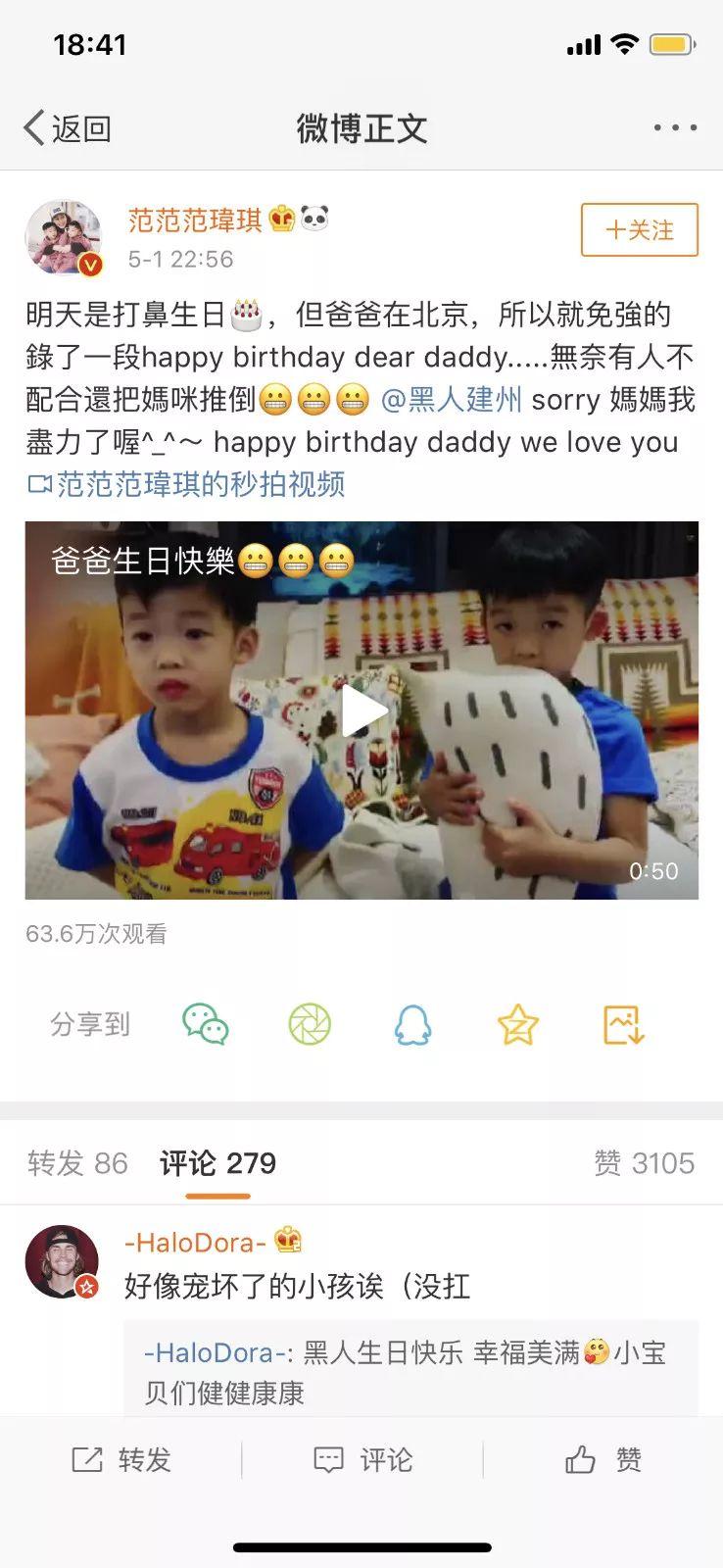Share post to WeChat
The width and height of the screenshot is (723, 1568).
coord(206,1025)
